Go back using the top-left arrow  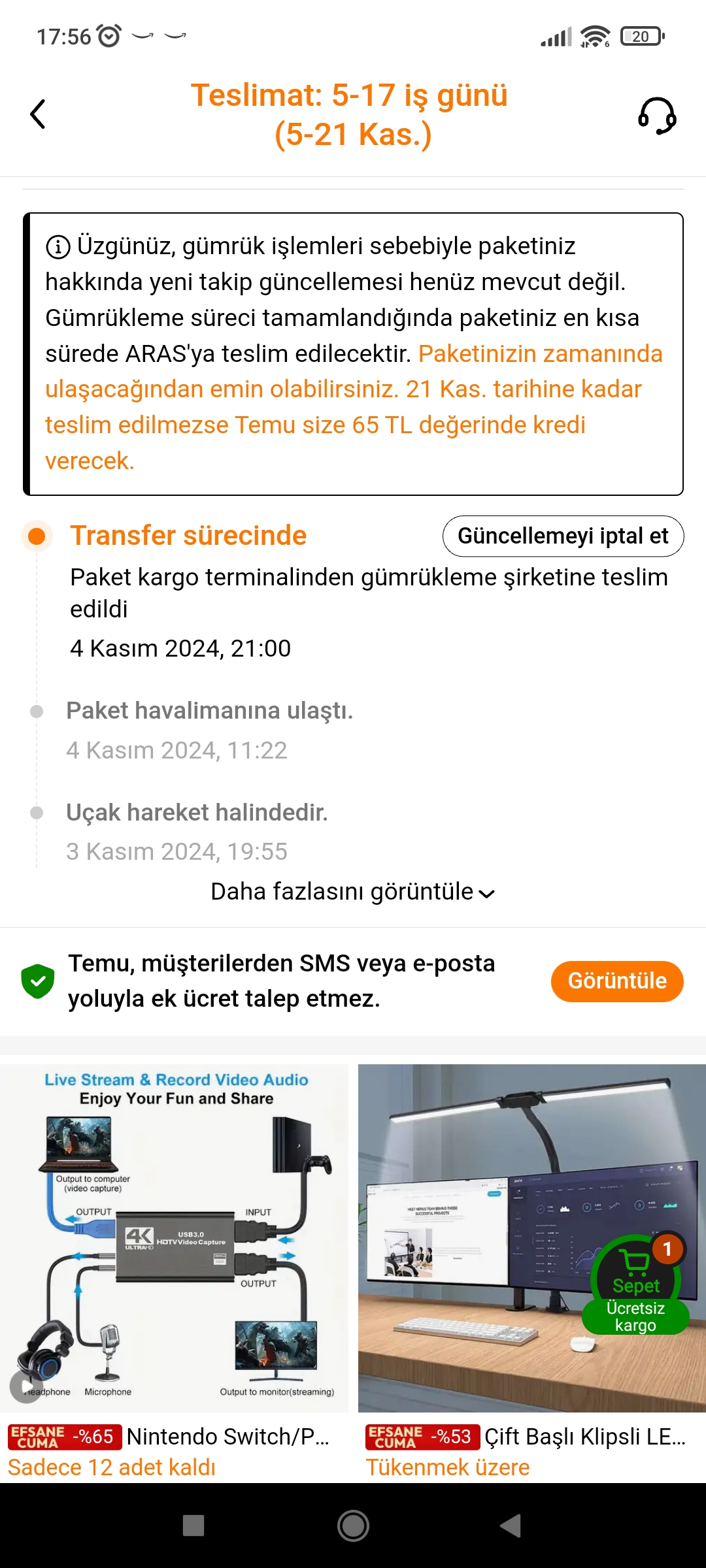[x=38, y=114]
